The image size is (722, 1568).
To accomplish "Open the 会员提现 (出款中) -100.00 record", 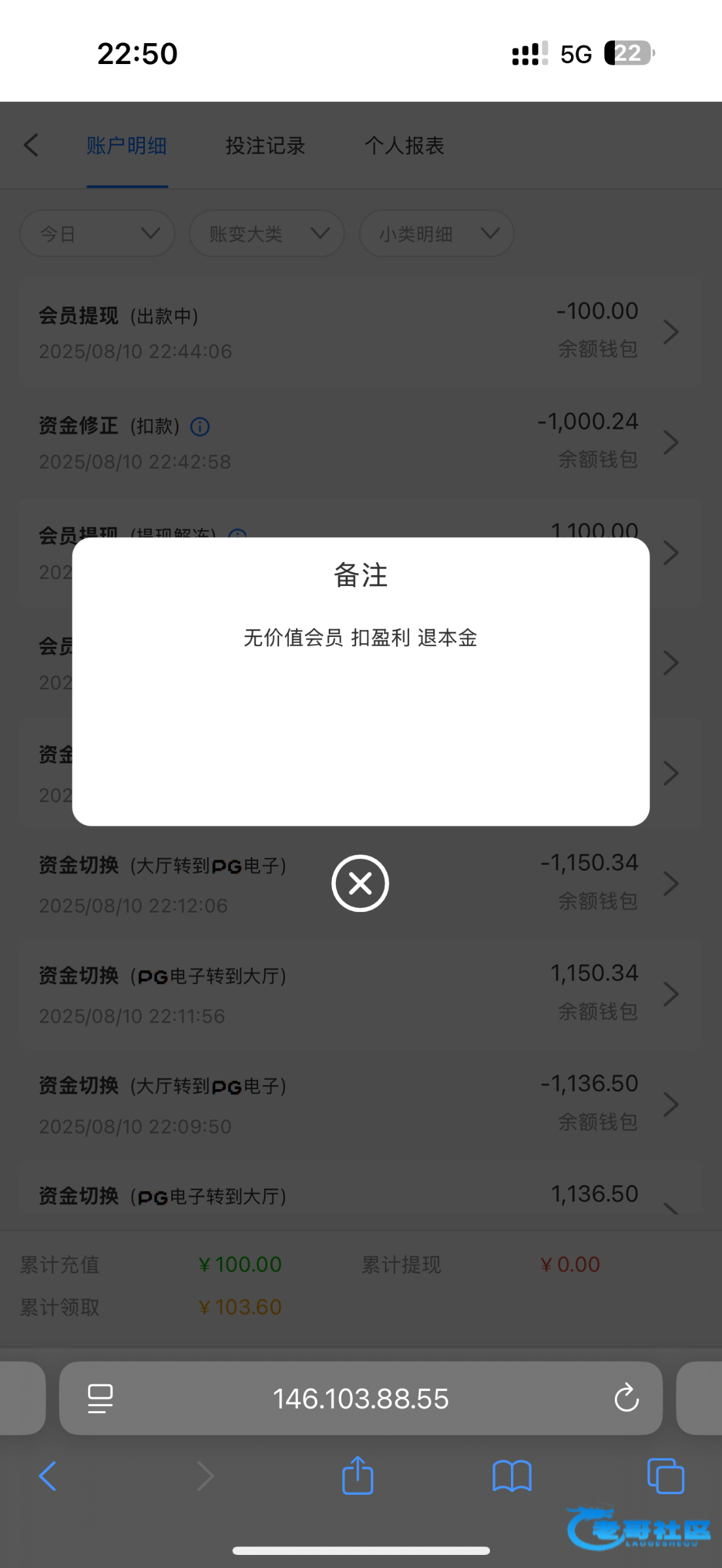I will point(361,332).
